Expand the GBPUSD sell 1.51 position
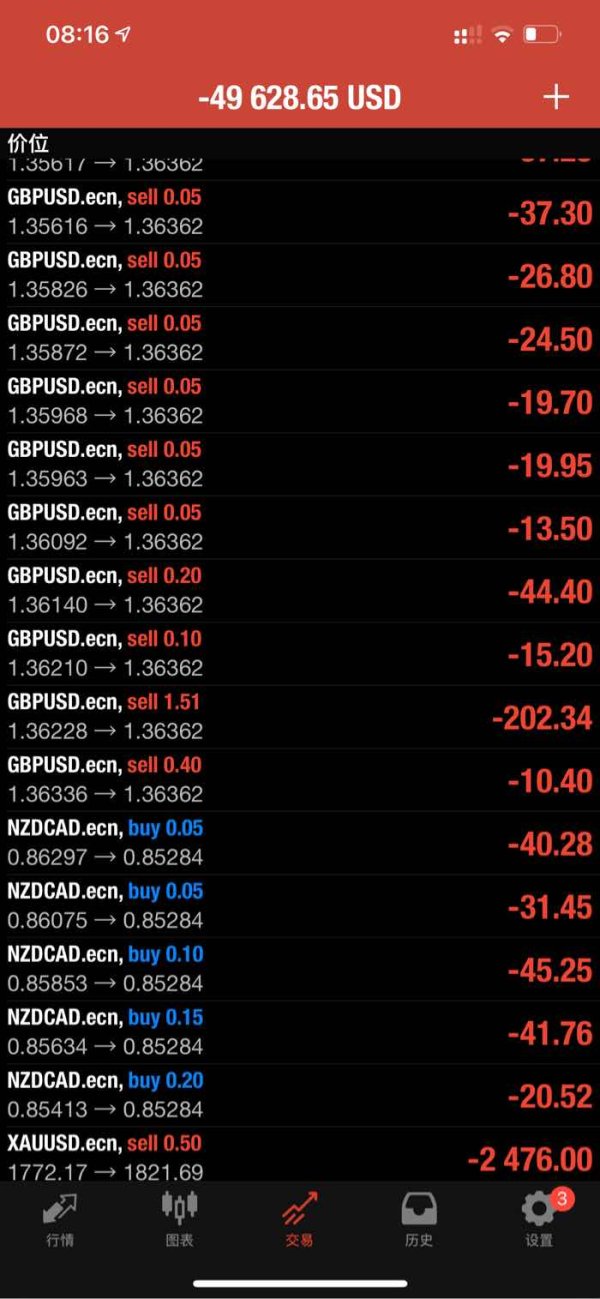The width and height of the screenshot is (600, 1299). [x=300, y=717]
